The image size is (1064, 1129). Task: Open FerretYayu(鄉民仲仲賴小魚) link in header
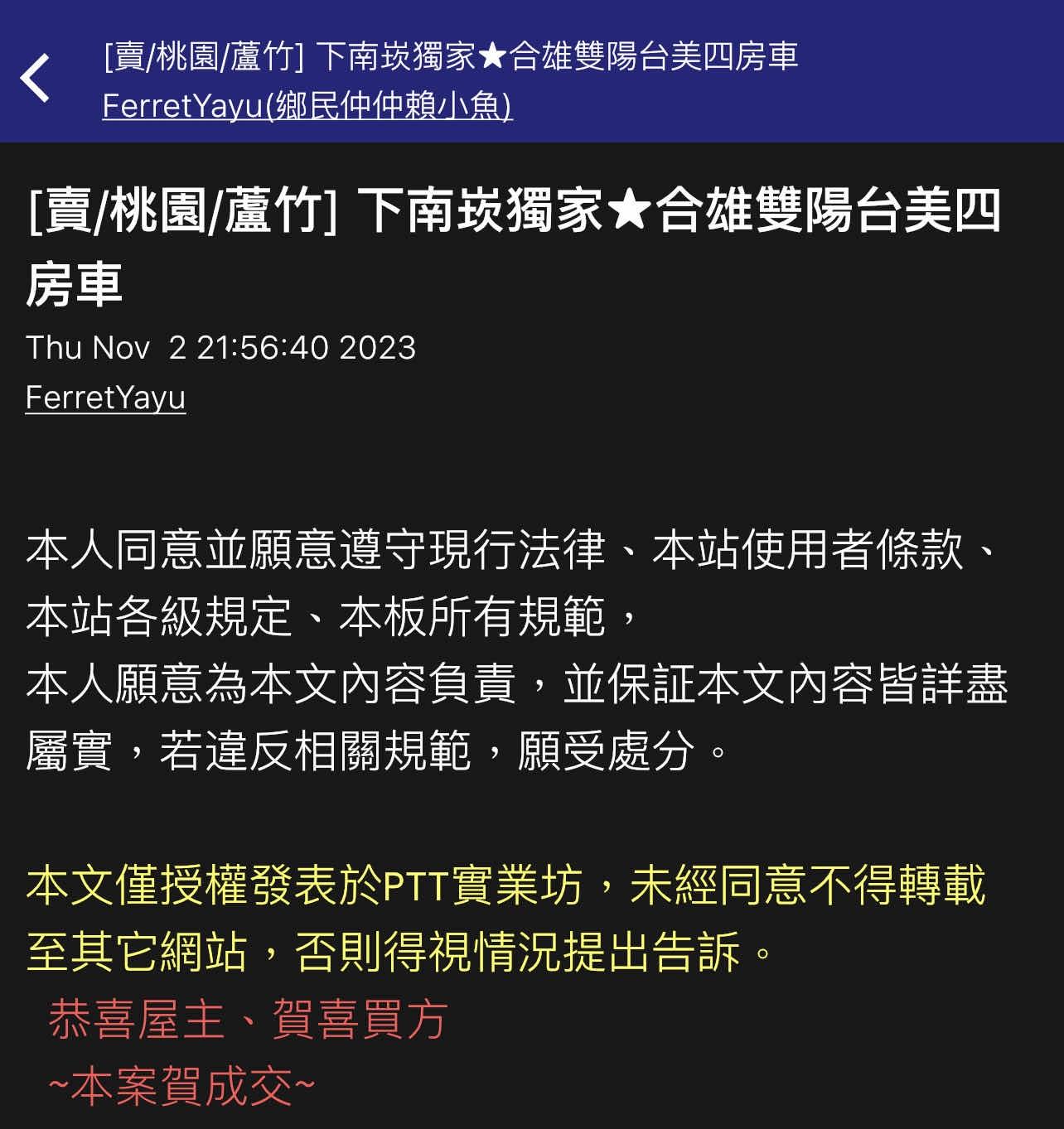(307, 106)
